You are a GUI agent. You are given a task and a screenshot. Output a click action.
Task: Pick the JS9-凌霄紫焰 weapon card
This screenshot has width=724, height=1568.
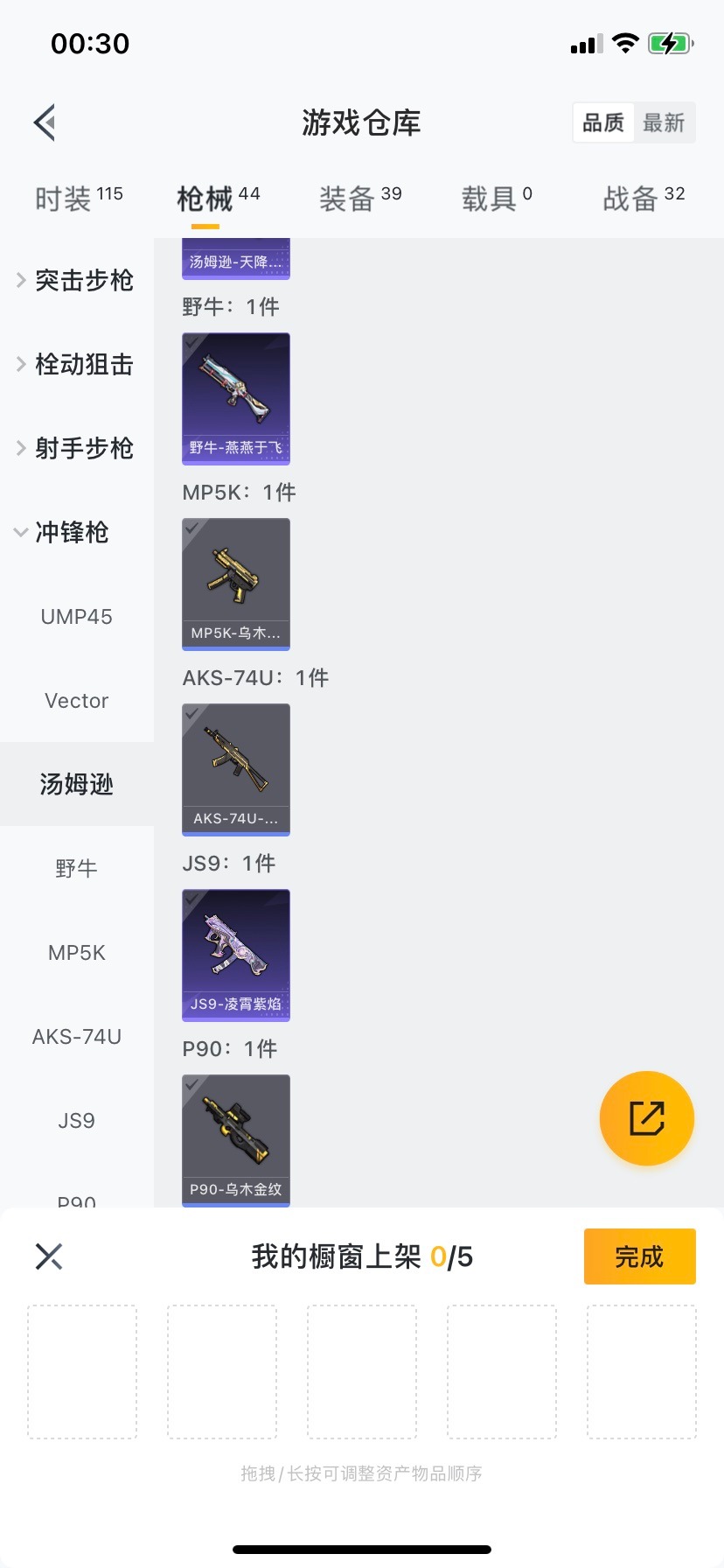(236, 955)
